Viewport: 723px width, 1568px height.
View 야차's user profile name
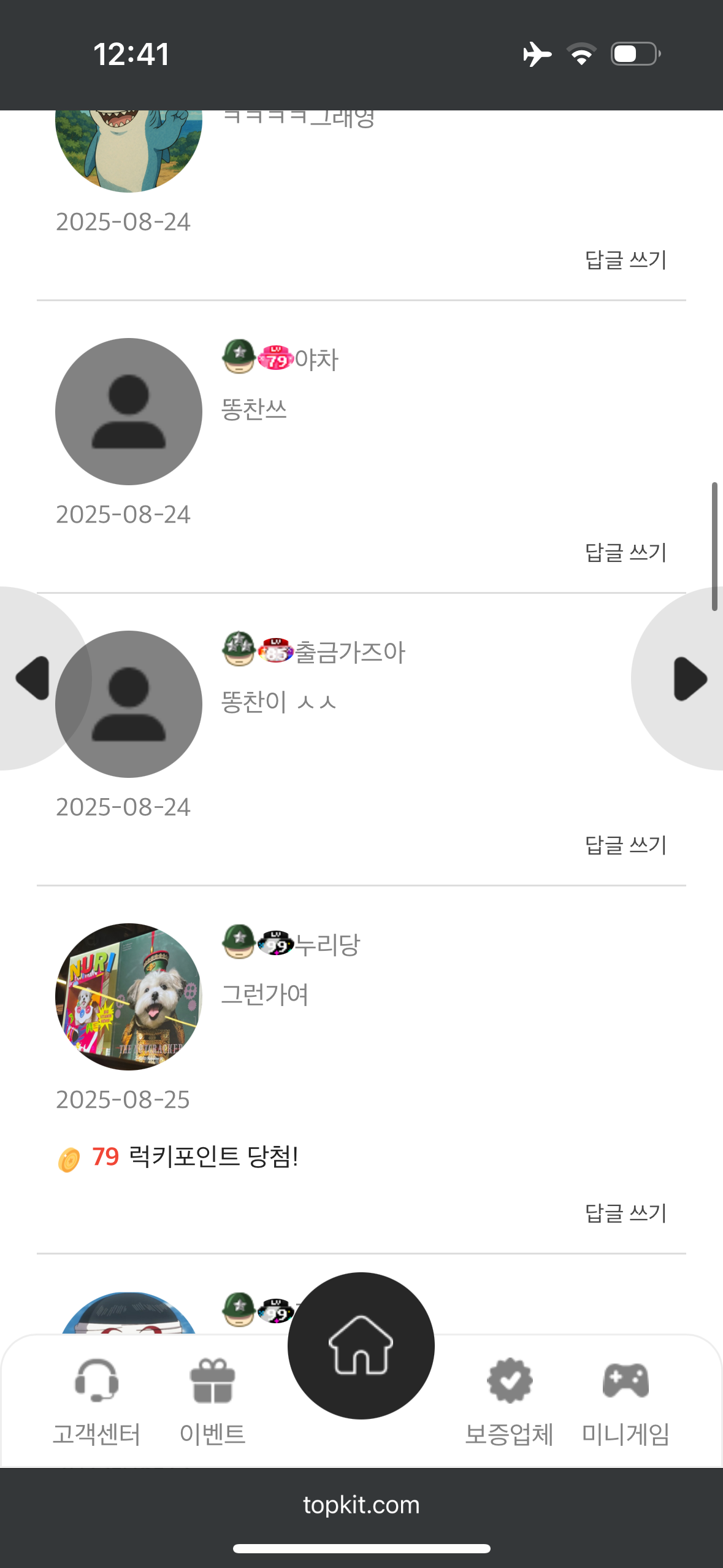pyautogui.click(x=316, y=359)
